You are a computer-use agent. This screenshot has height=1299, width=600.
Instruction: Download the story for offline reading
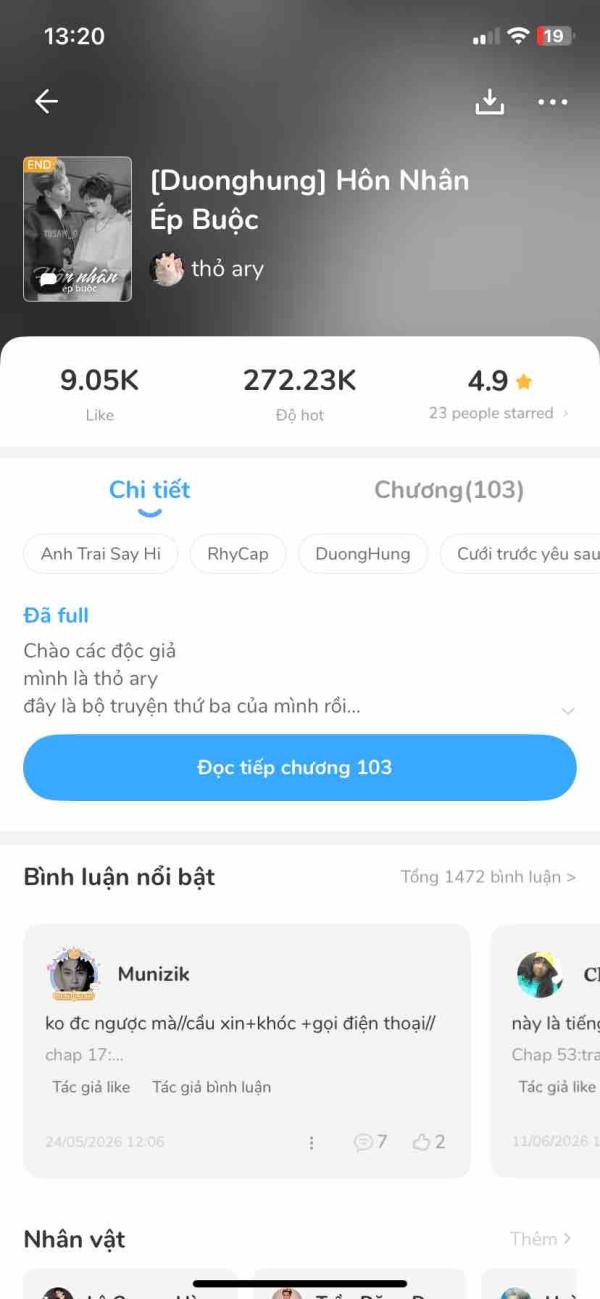coord(489,101)
